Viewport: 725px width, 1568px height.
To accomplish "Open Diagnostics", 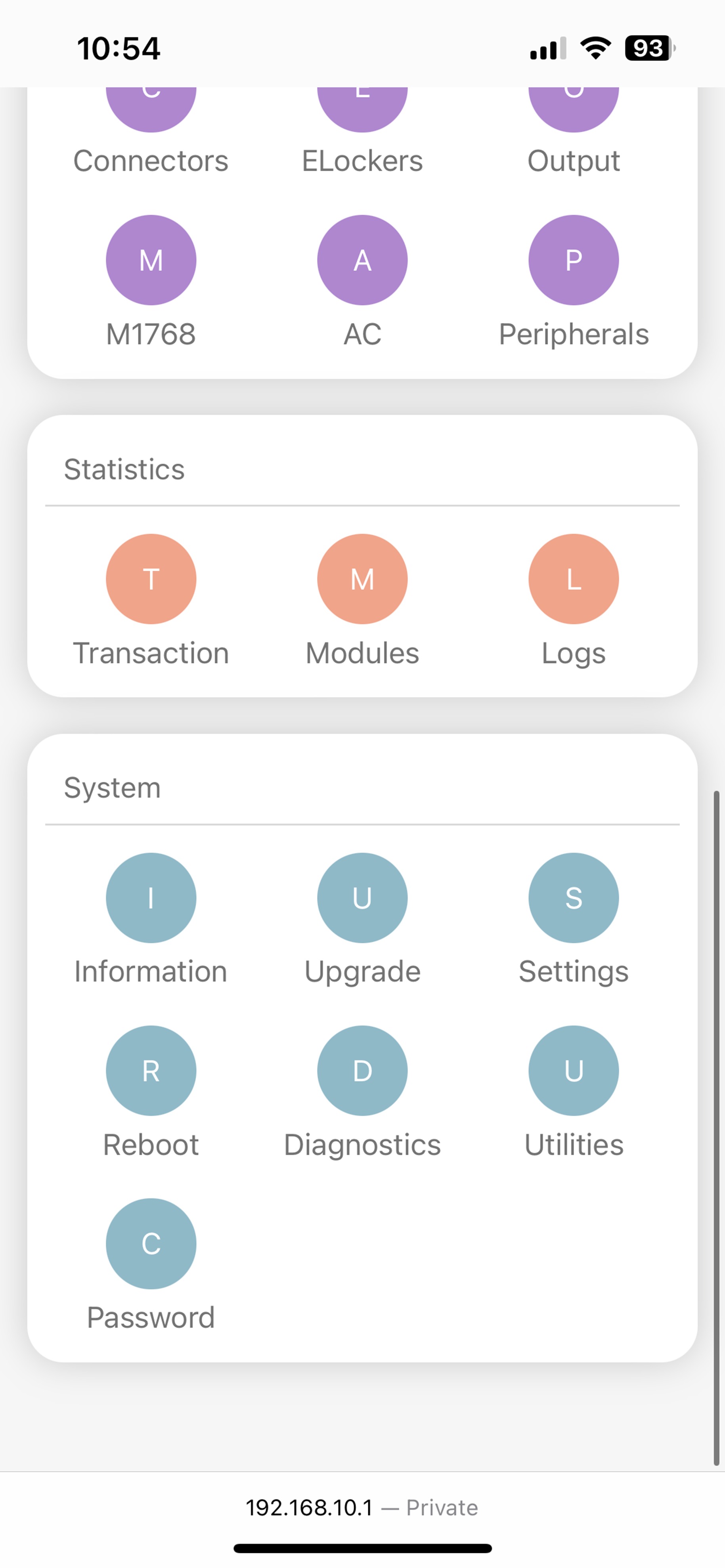I will click(362, 1071).
